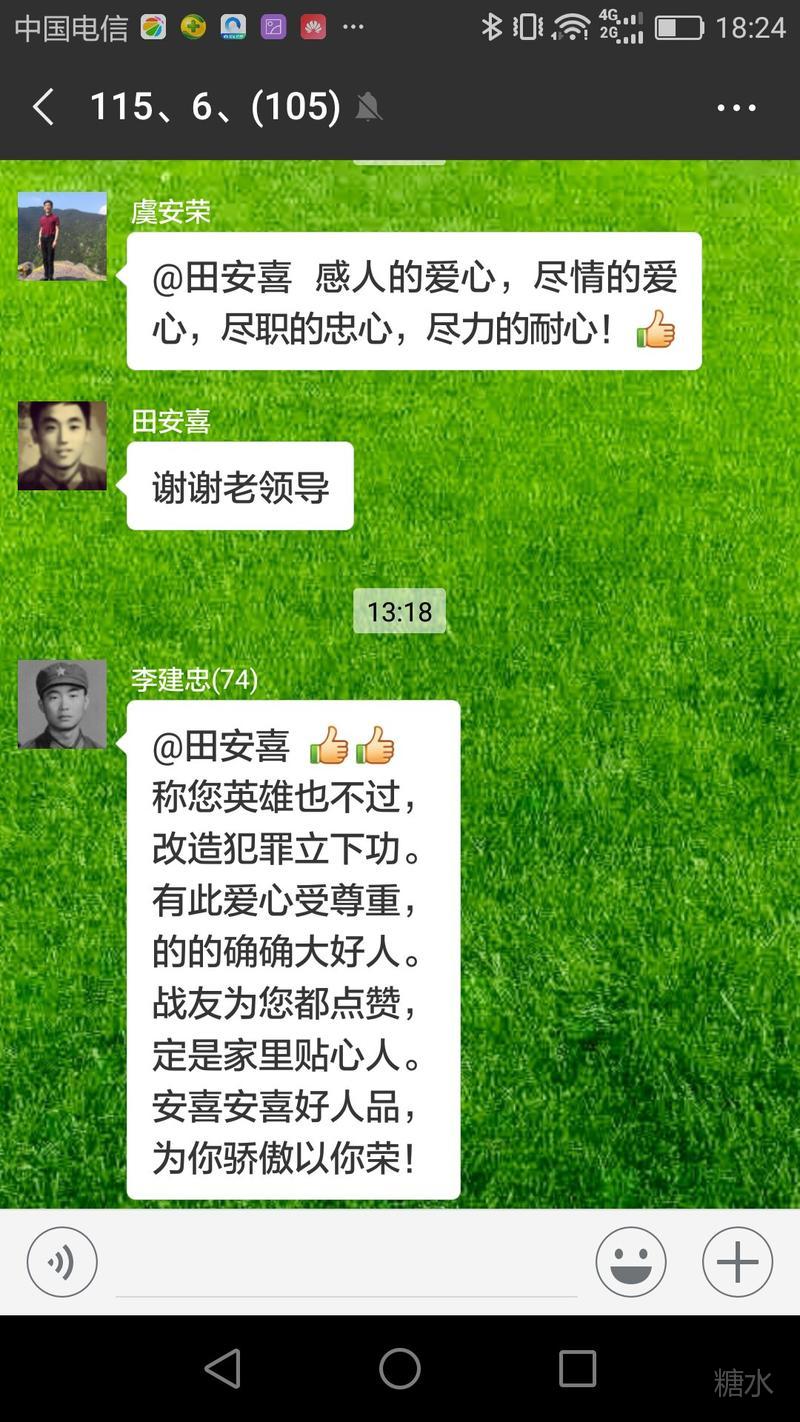
Task: Tap 李建忠(74)'s profile avatar
Action: click(x=62, y=704)
